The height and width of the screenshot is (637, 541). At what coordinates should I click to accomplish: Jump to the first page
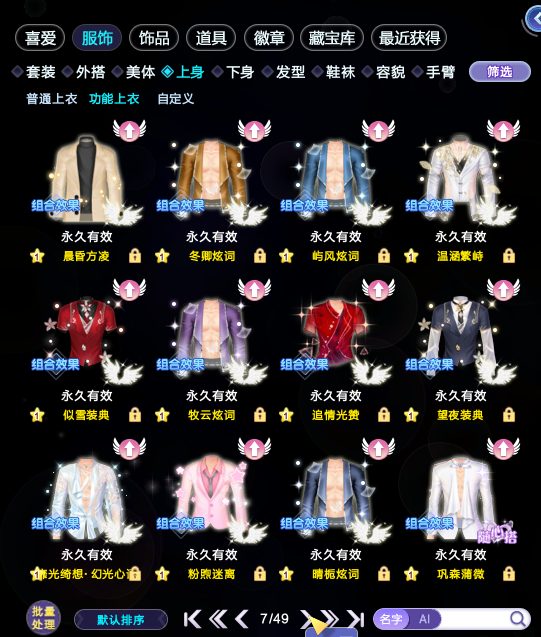click(x=192, y=619)
